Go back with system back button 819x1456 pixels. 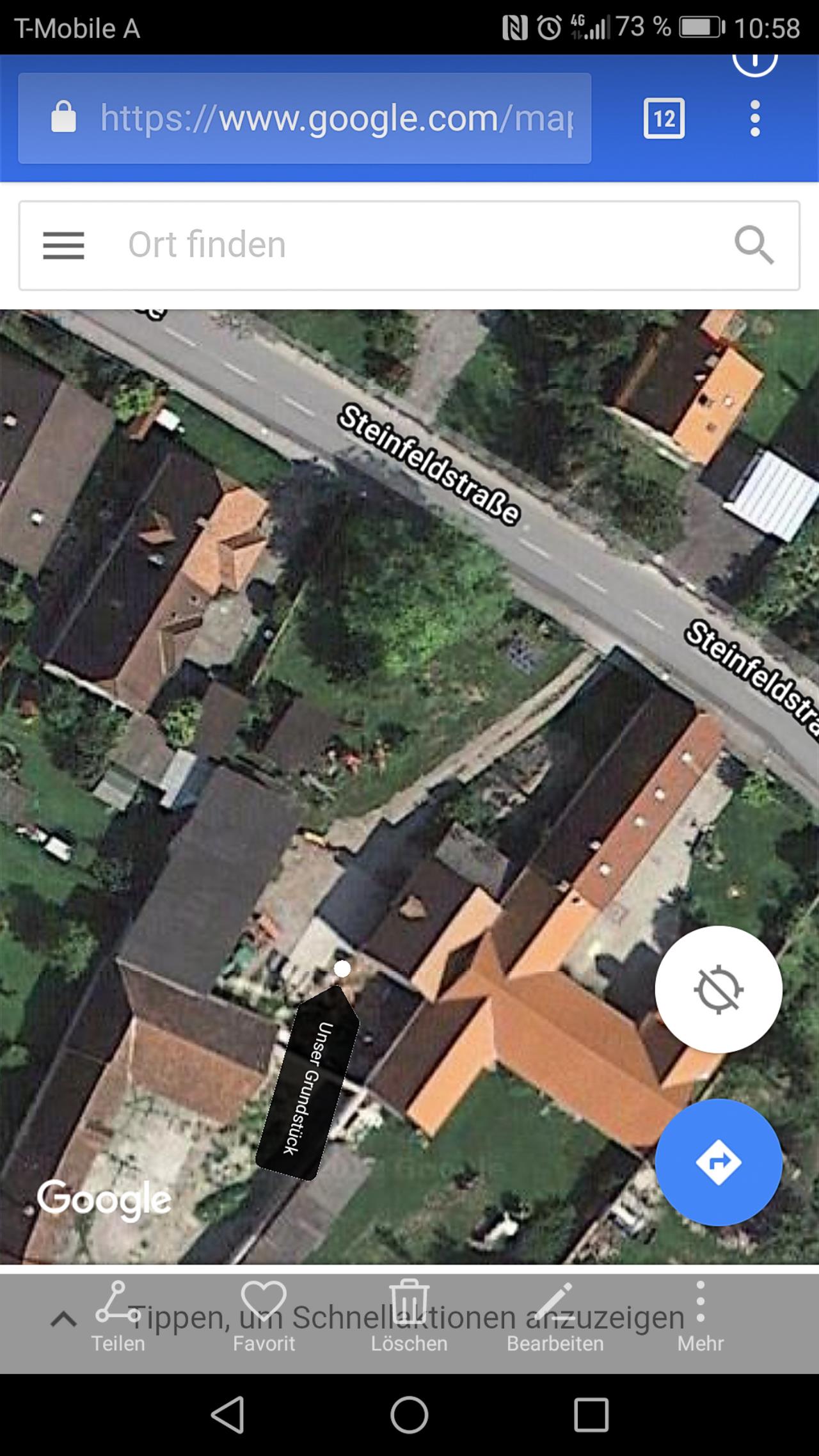tap(227, 1414)
